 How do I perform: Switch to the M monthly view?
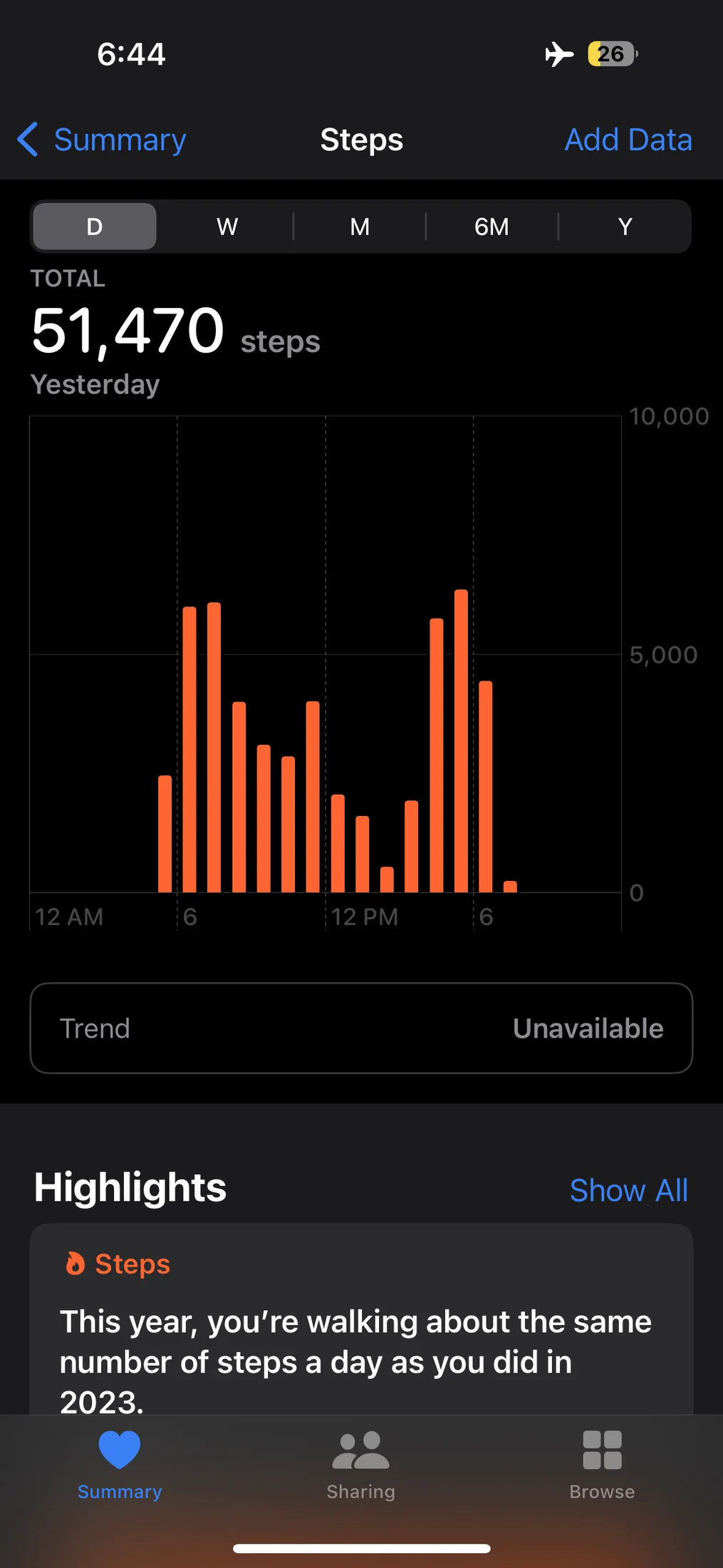pyautogui.click(x=360, y=227)
